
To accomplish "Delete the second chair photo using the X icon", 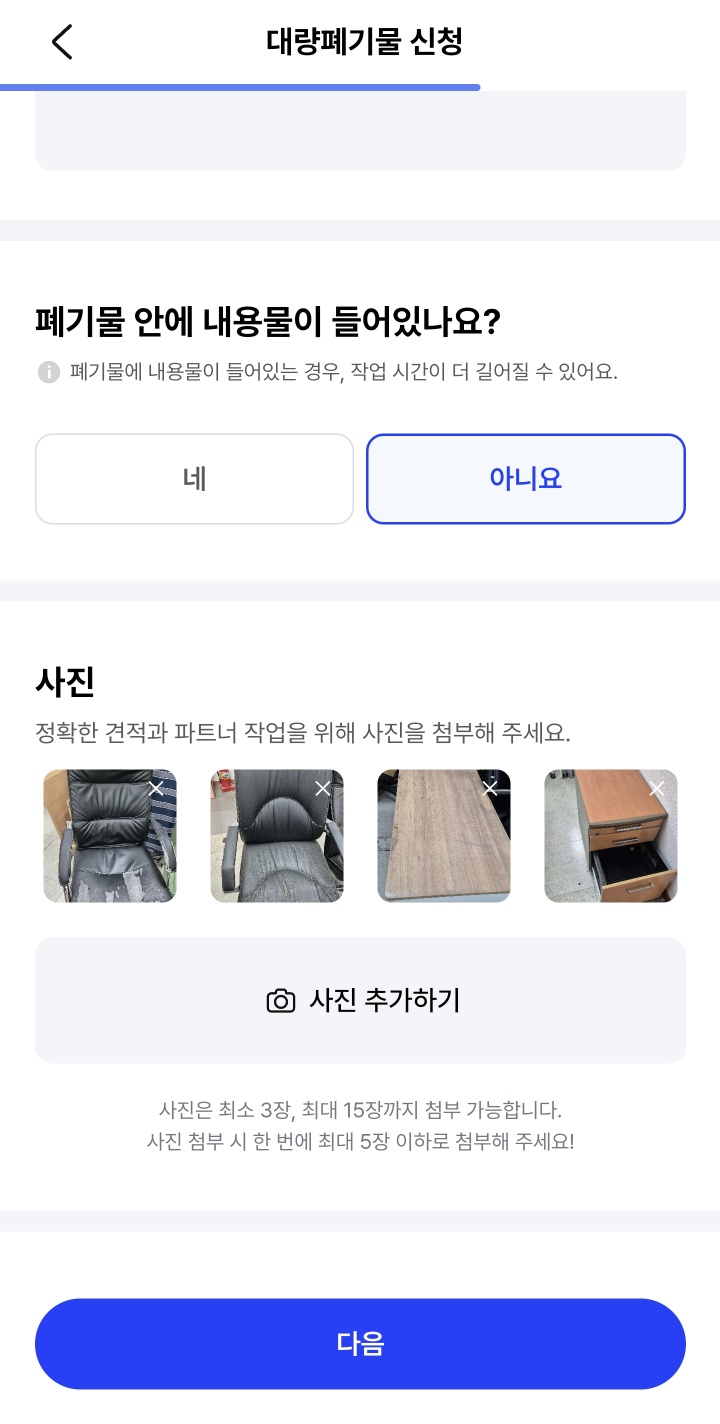I will click(322, 788).
